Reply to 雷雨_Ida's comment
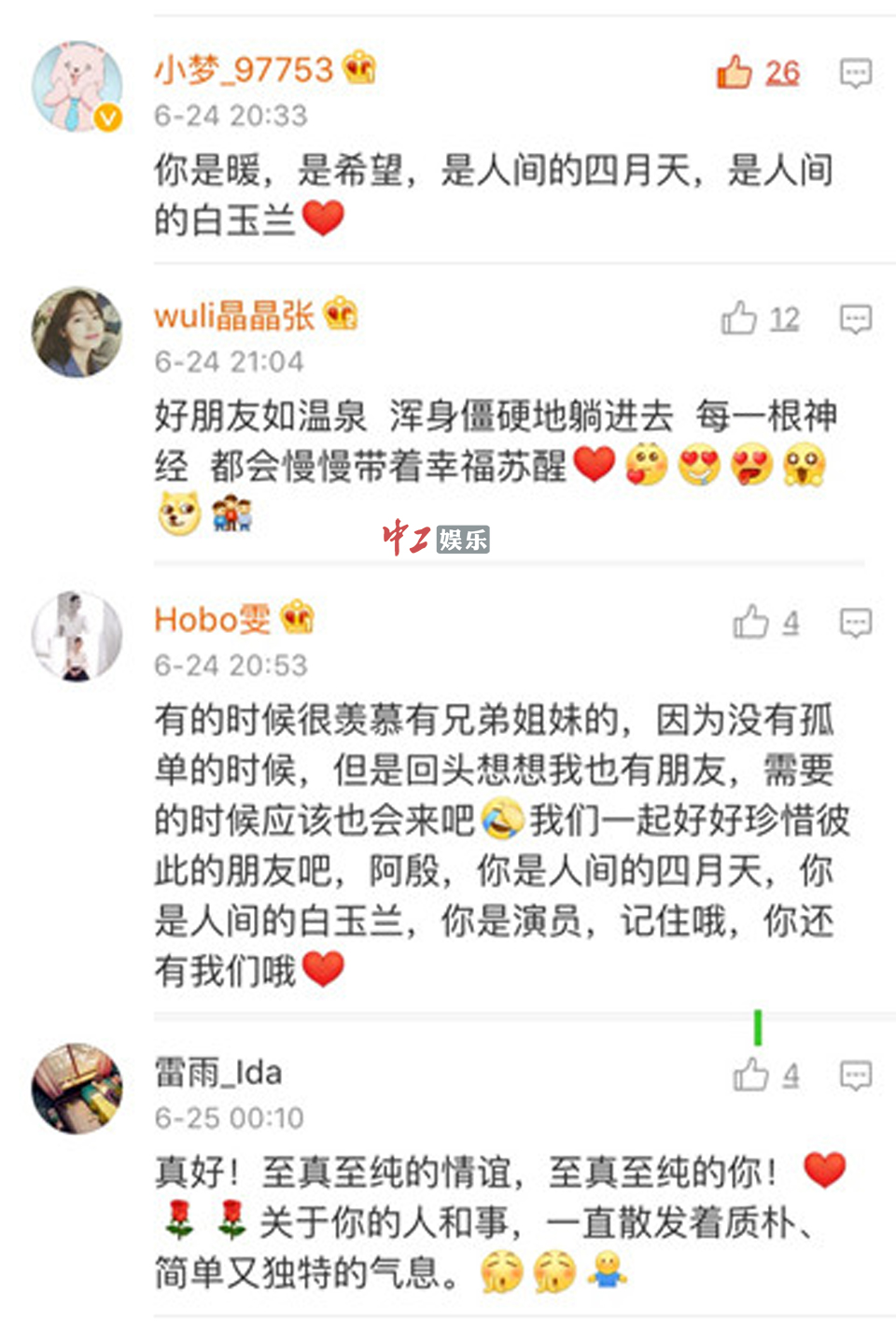This screenshot has height=1322, width=896. click(855, 1075)
